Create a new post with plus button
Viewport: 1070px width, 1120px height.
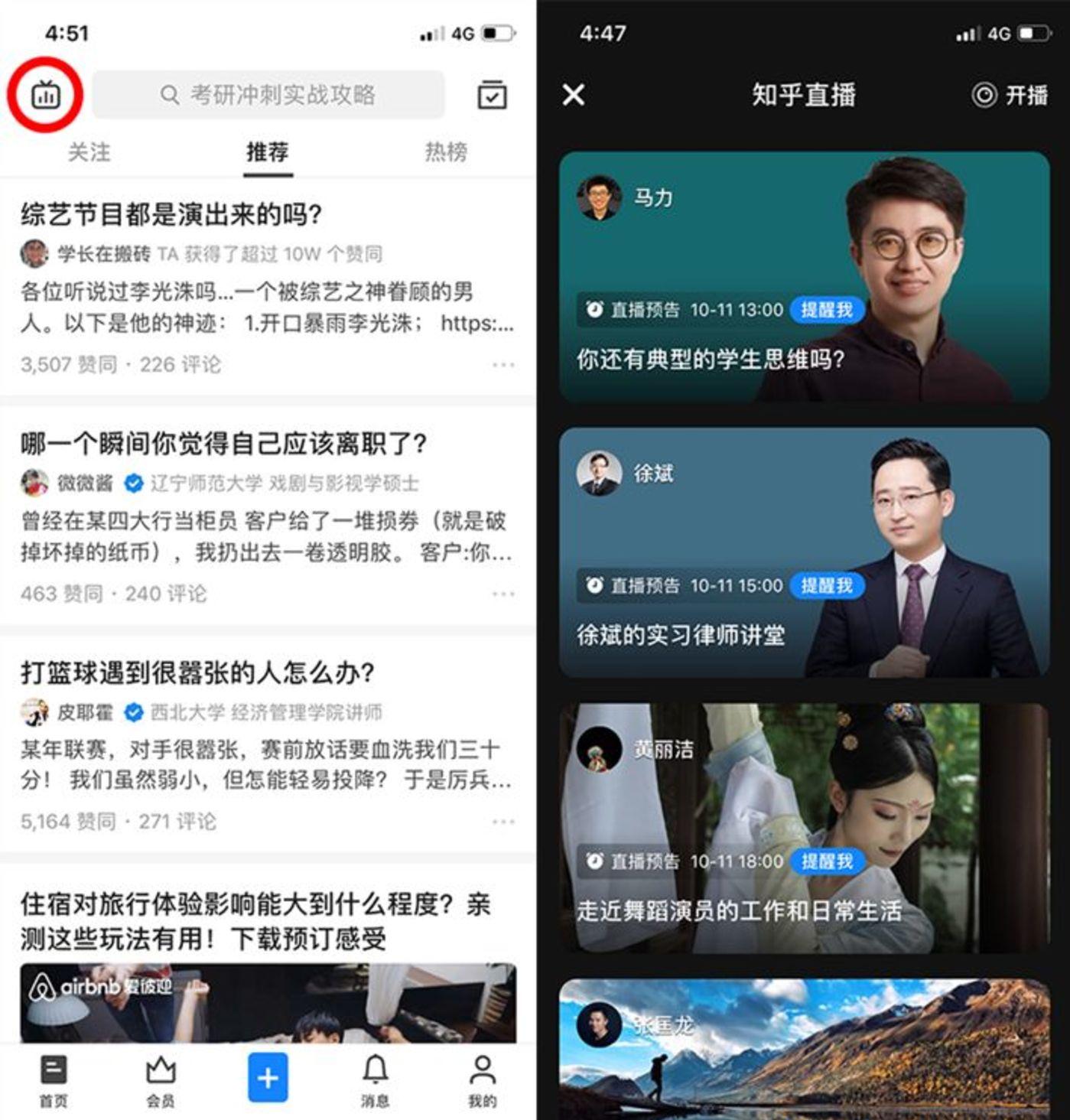tap(268, 1077)
